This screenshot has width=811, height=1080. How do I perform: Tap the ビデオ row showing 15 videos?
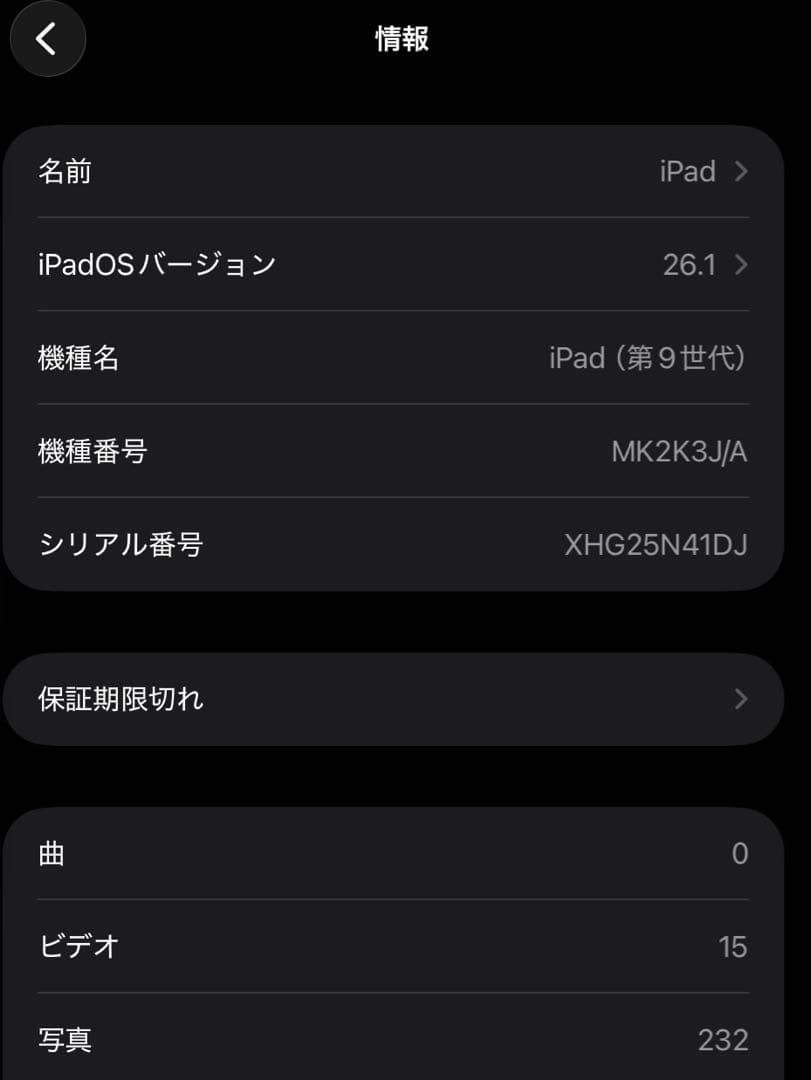pyautogui.click(x=390, y=946)
